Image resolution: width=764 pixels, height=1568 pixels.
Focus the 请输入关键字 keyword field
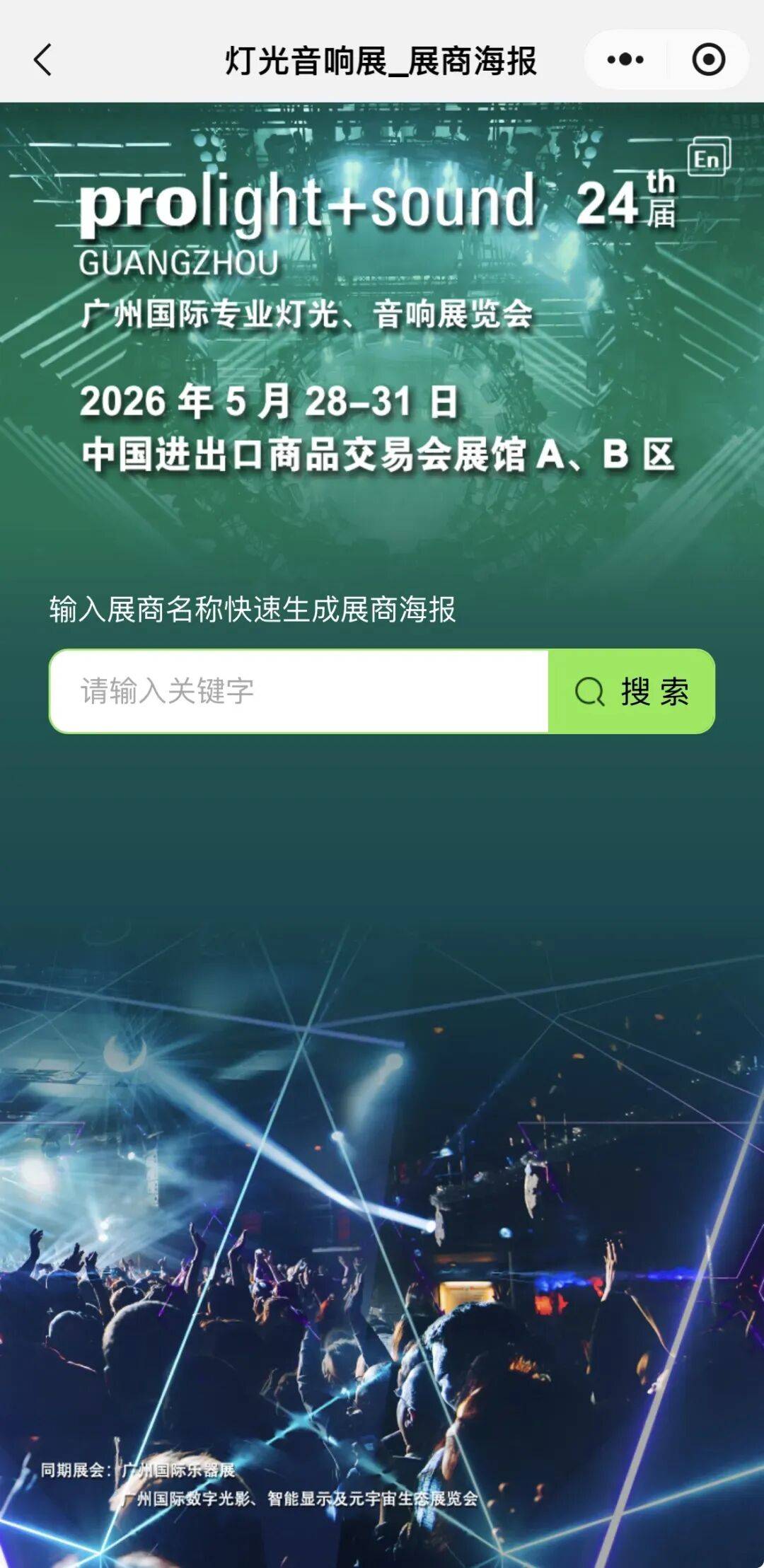coord(299,691)
